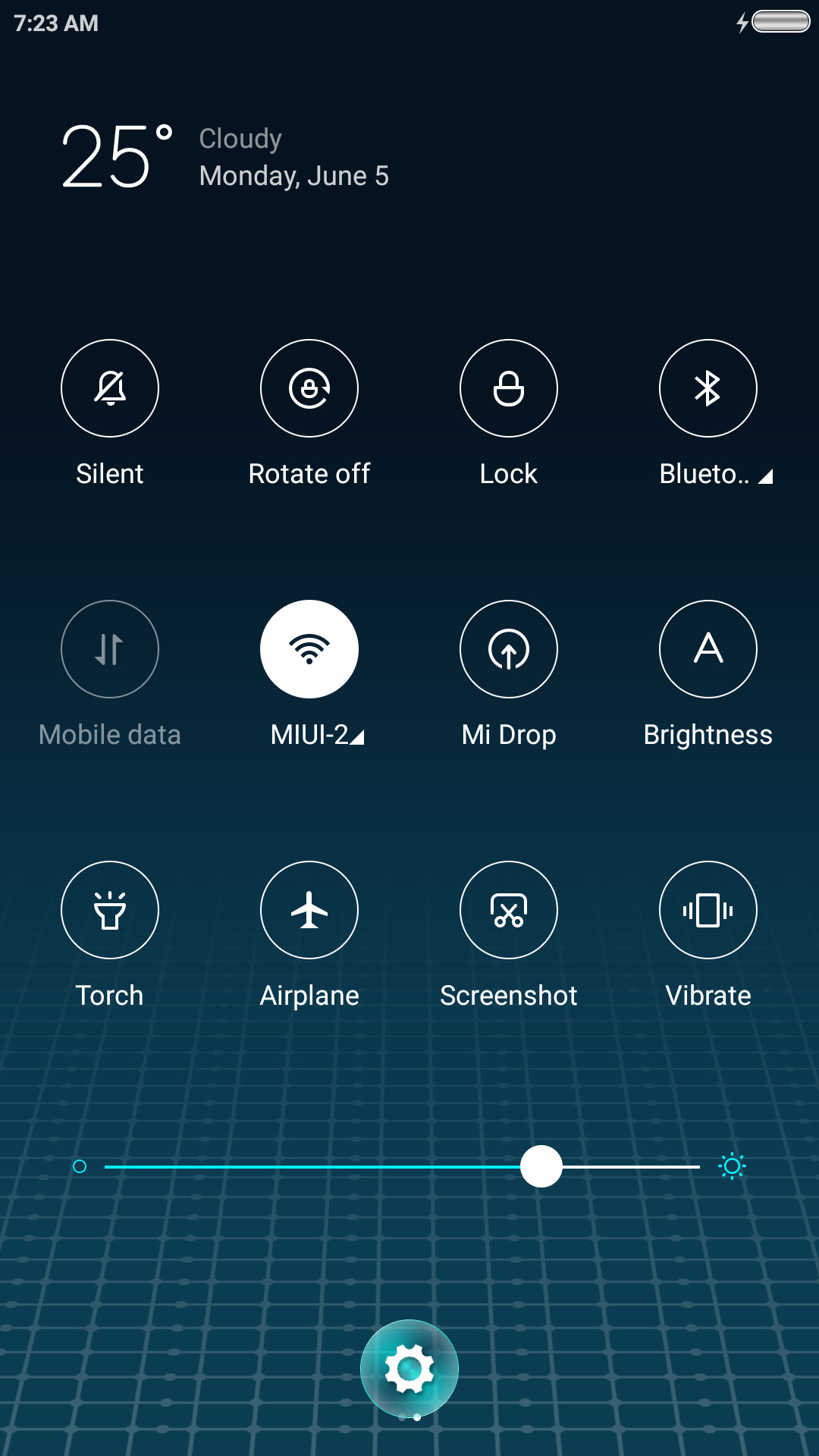The height and width of the screenshot is (1456, 819).
Task: Toggle Silent mode
Action: [x=110, y=388]
